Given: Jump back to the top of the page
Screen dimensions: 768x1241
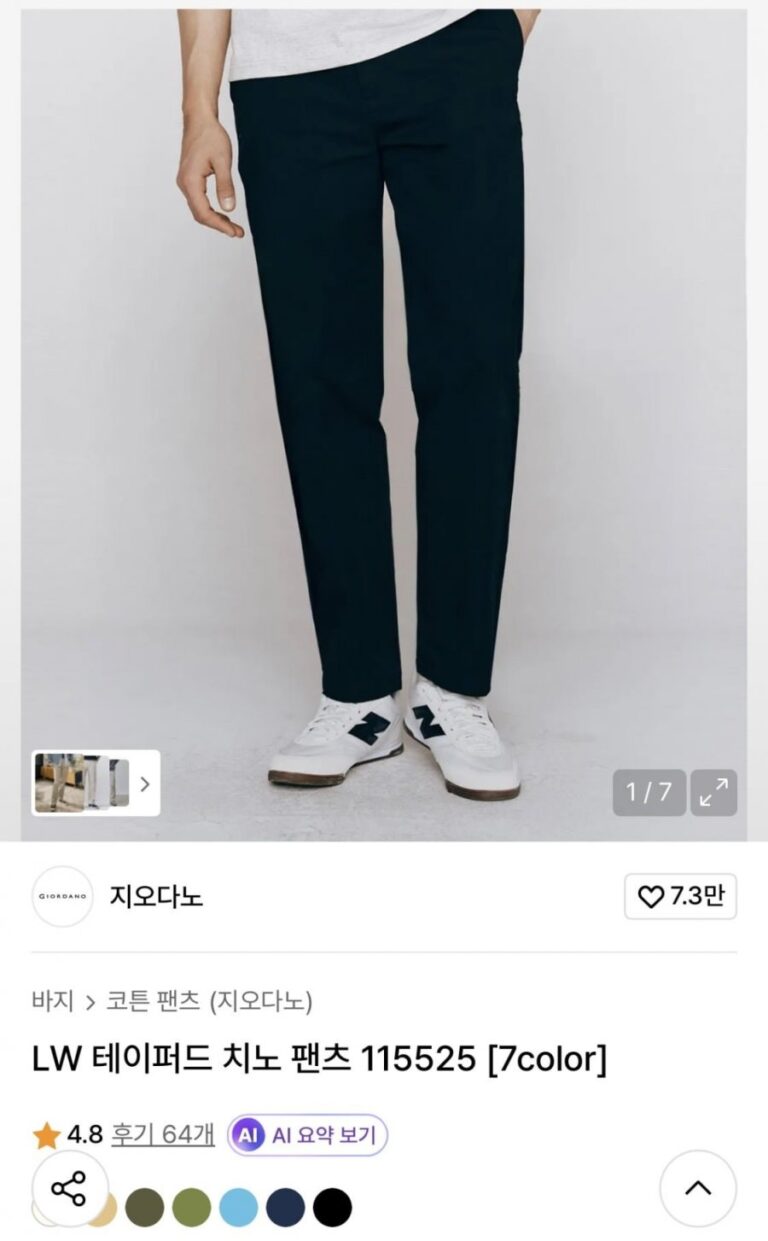Looking at the screenshot, I should pos(697,1188).
